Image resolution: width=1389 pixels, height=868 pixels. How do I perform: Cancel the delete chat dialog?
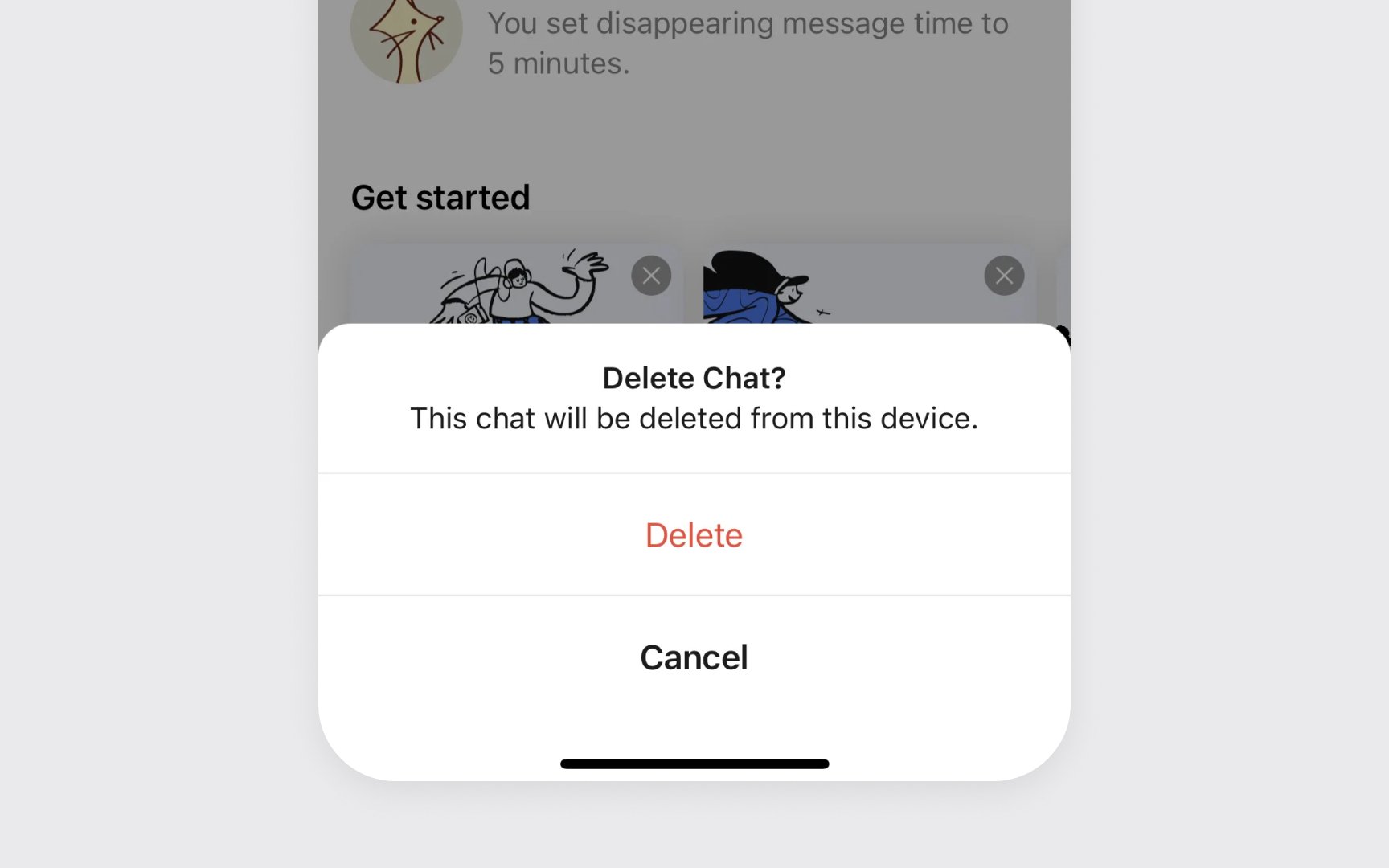click(694, 657)
